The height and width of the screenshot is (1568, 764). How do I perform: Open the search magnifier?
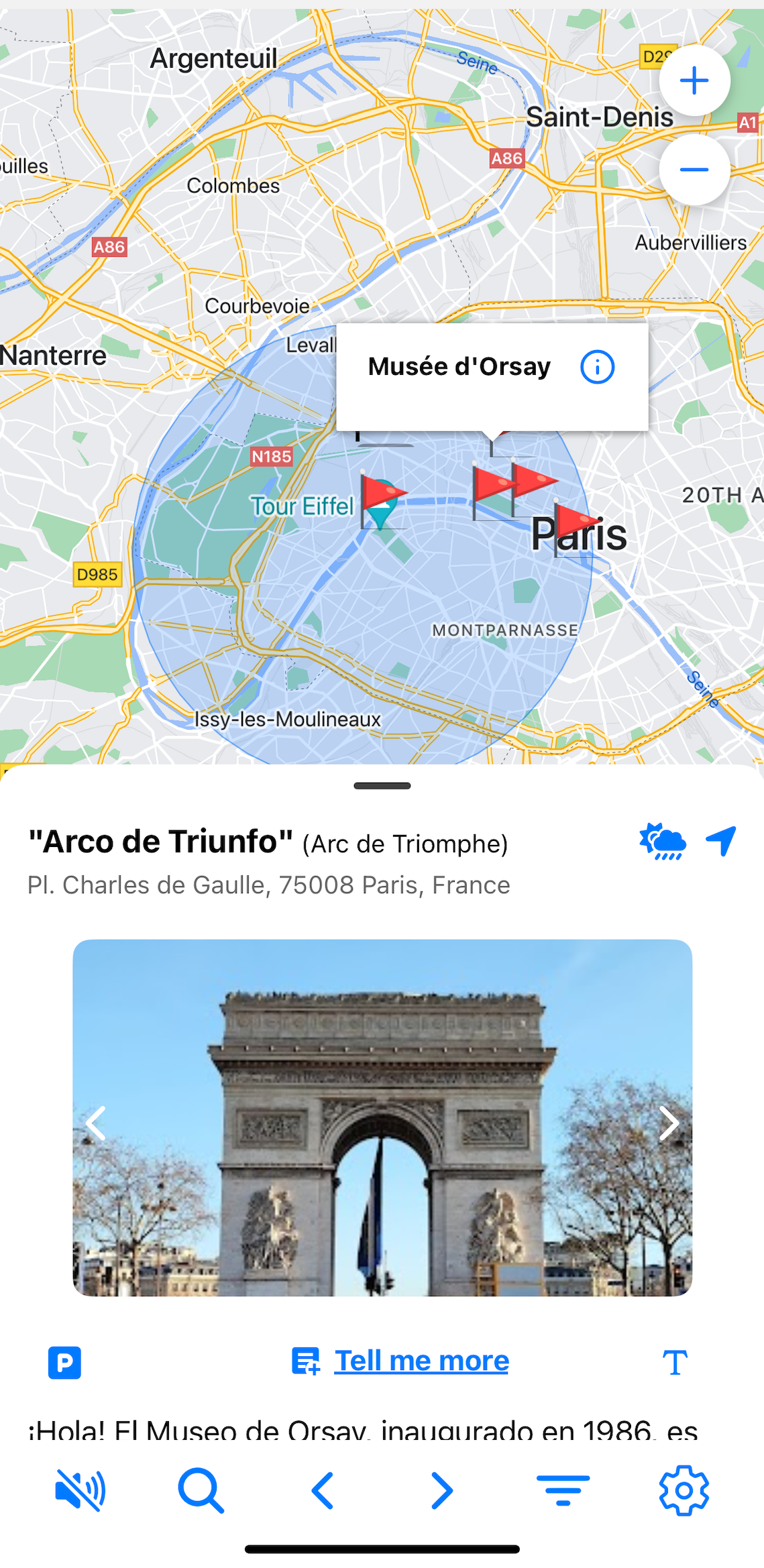pos(201,1490)
